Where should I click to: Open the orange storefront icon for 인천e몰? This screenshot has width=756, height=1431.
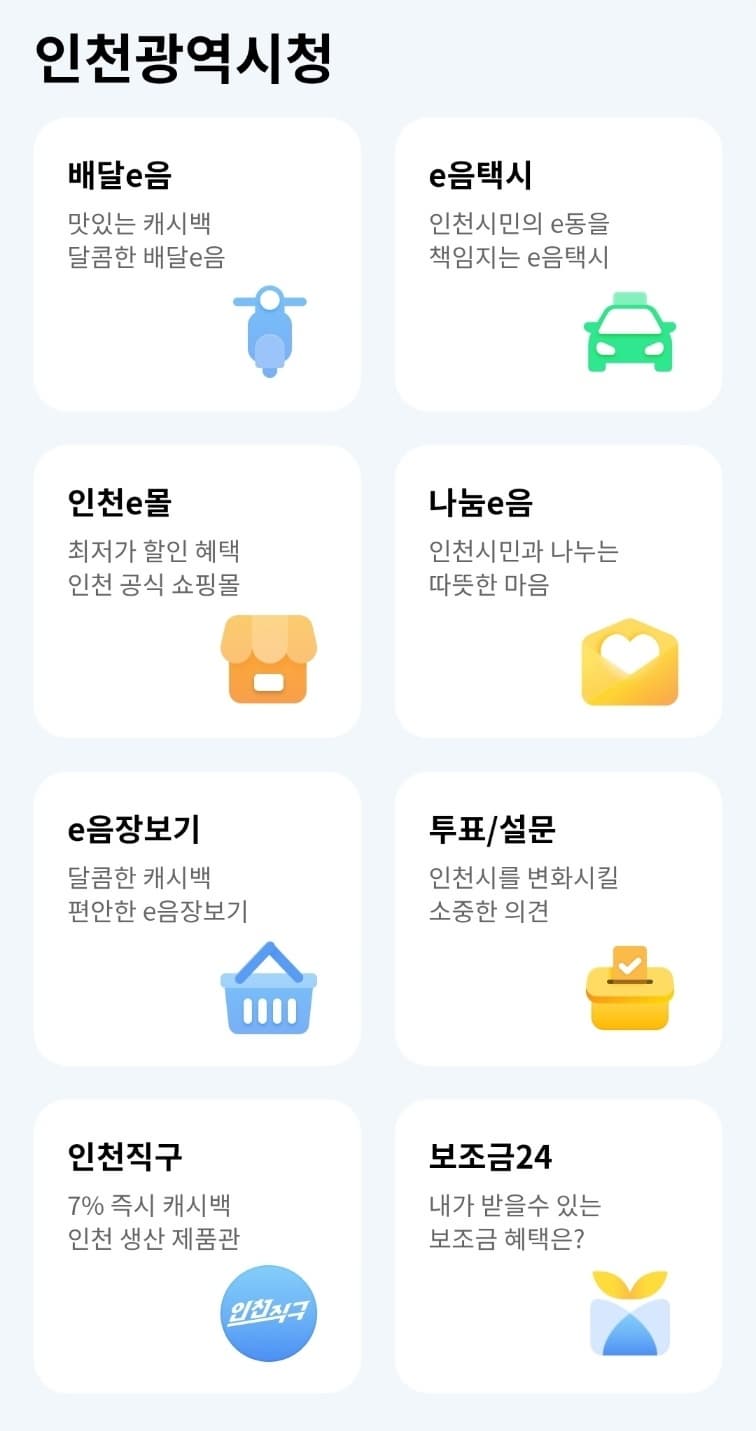coord(270,660)
